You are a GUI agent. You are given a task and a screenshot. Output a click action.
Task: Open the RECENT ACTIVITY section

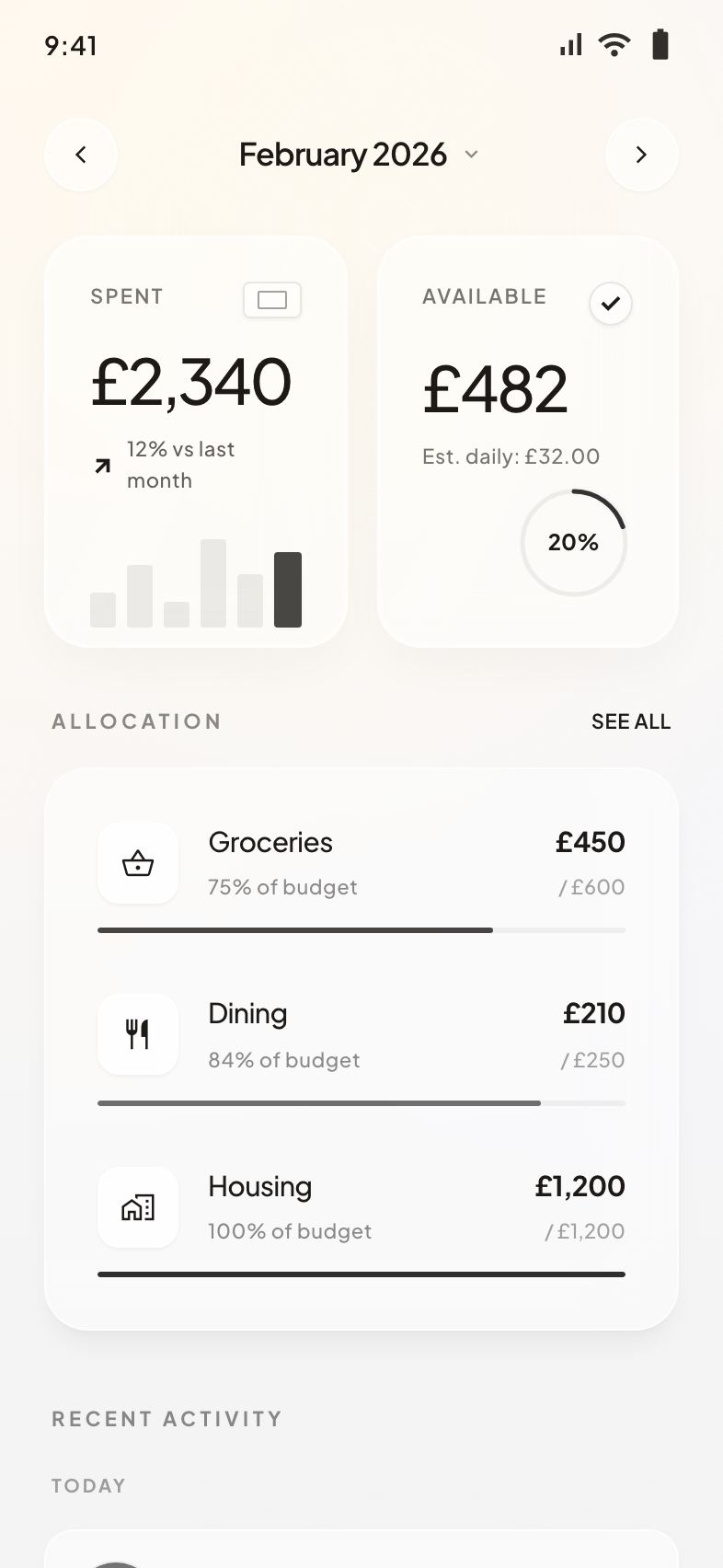pyautogui.click(x=166, y=1418)
